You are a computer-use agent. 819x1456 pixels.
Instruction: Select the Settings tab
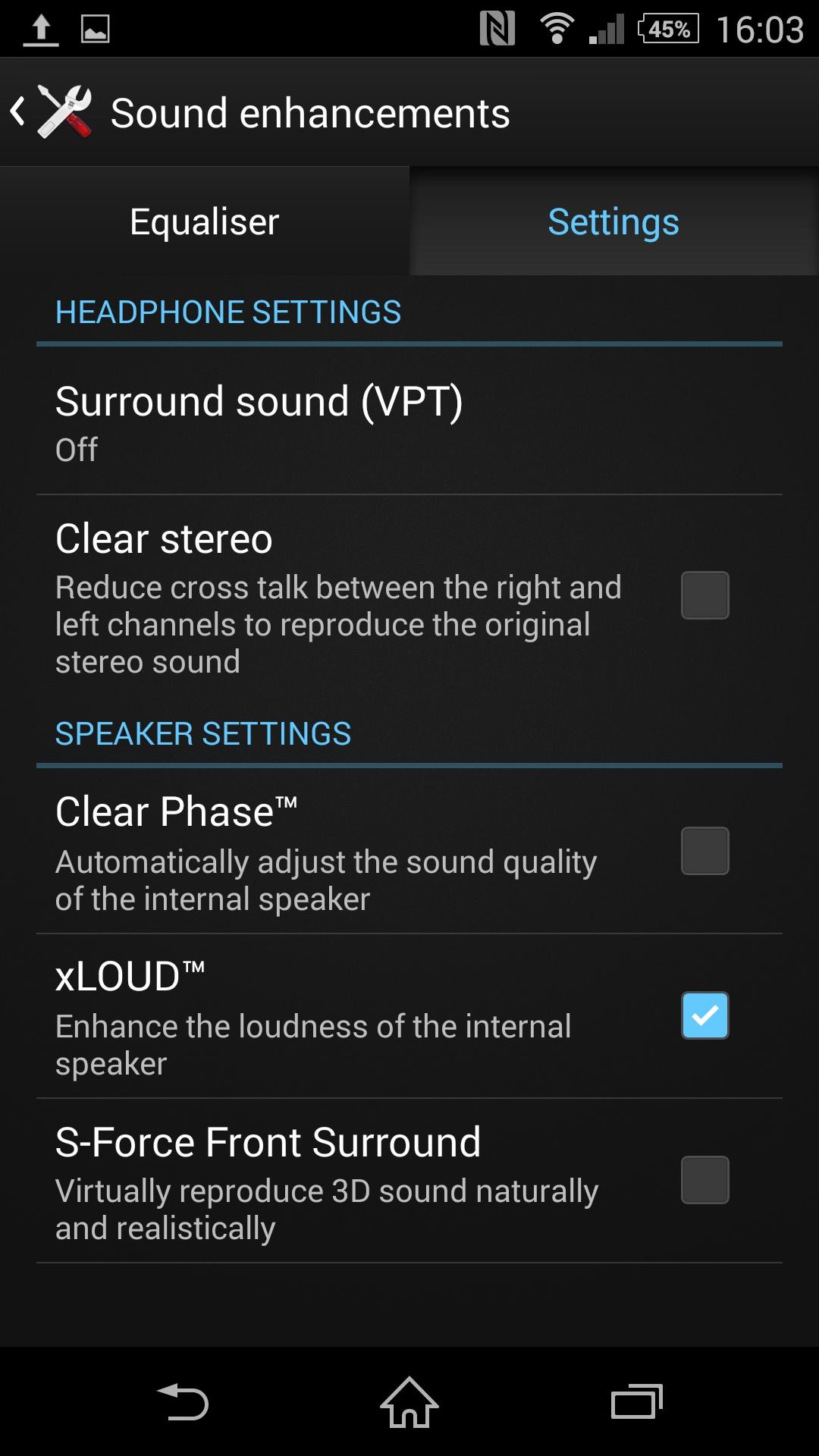[x=613, y=221]
